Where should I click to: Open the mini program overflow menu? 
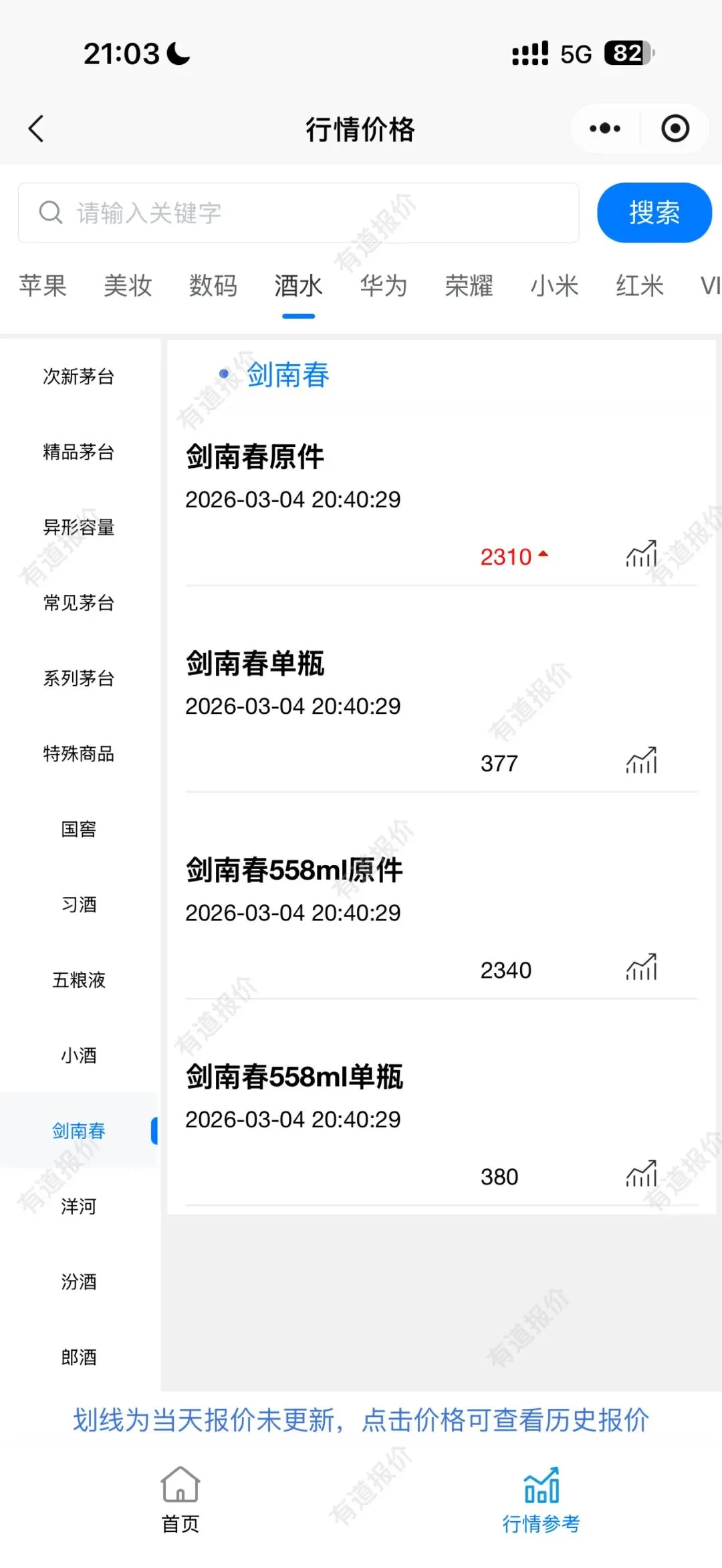click(x=605, y=128)
